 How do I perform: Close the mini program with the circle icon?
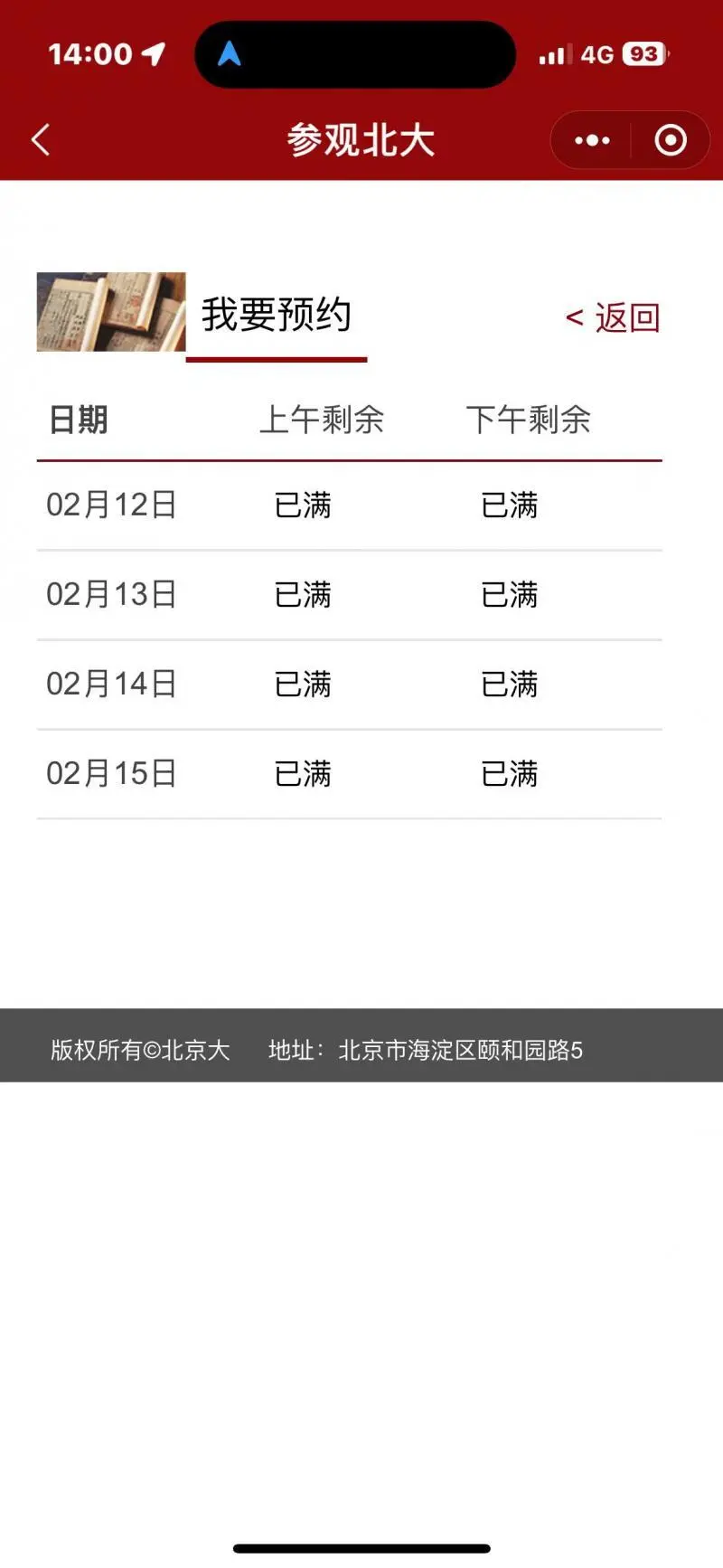click(x=671, y=140)
